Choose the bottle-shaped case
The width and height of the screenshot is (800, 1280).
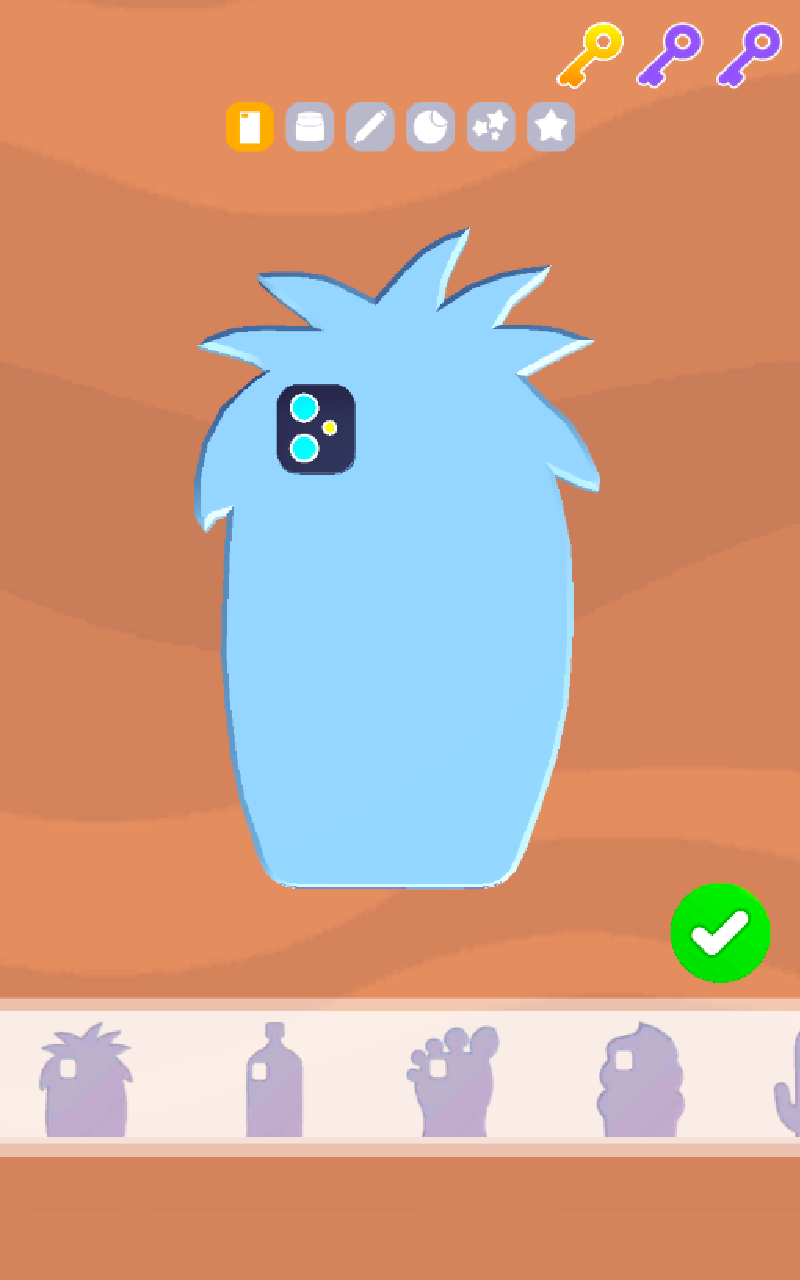coord(274,1080)
